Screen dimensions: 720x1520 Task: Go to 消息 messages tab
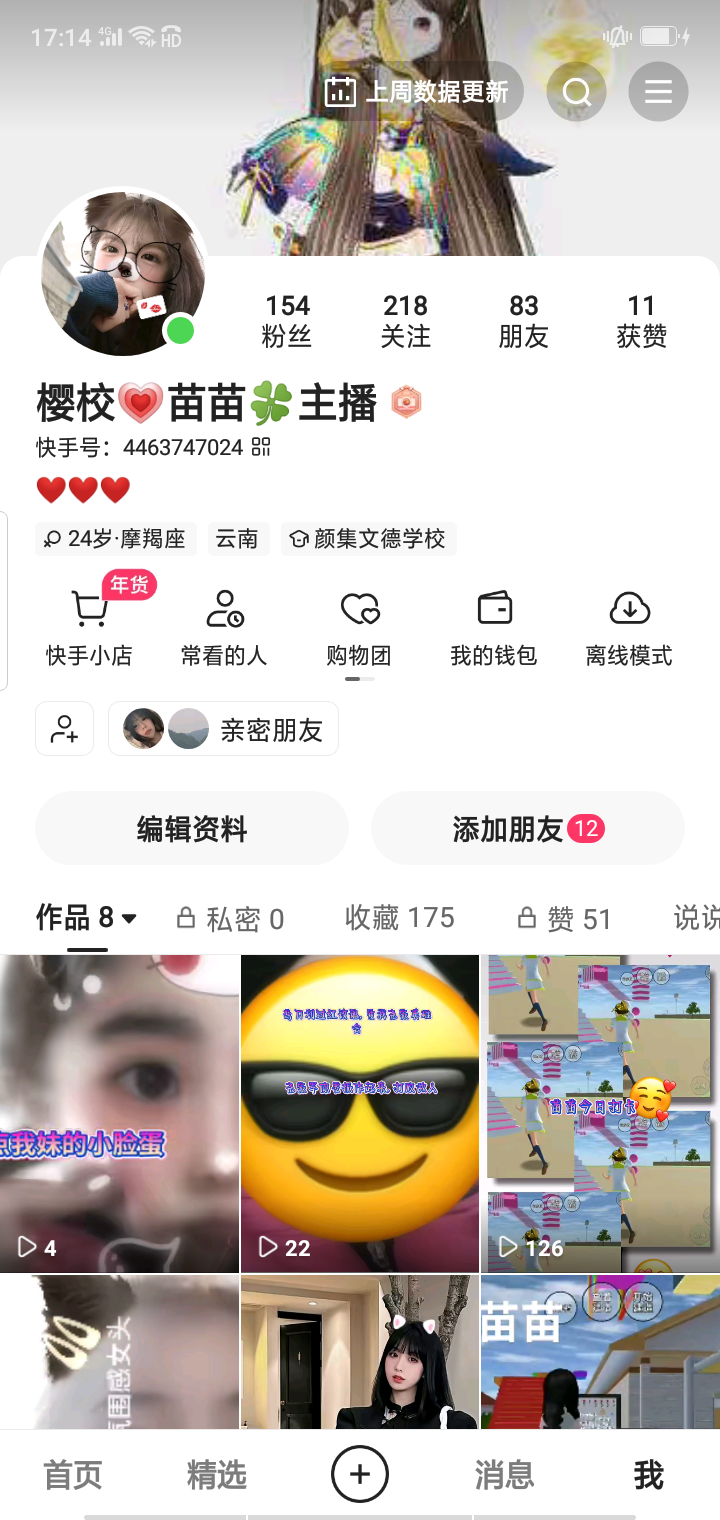pyautogui.click(x=504, y=1475)
